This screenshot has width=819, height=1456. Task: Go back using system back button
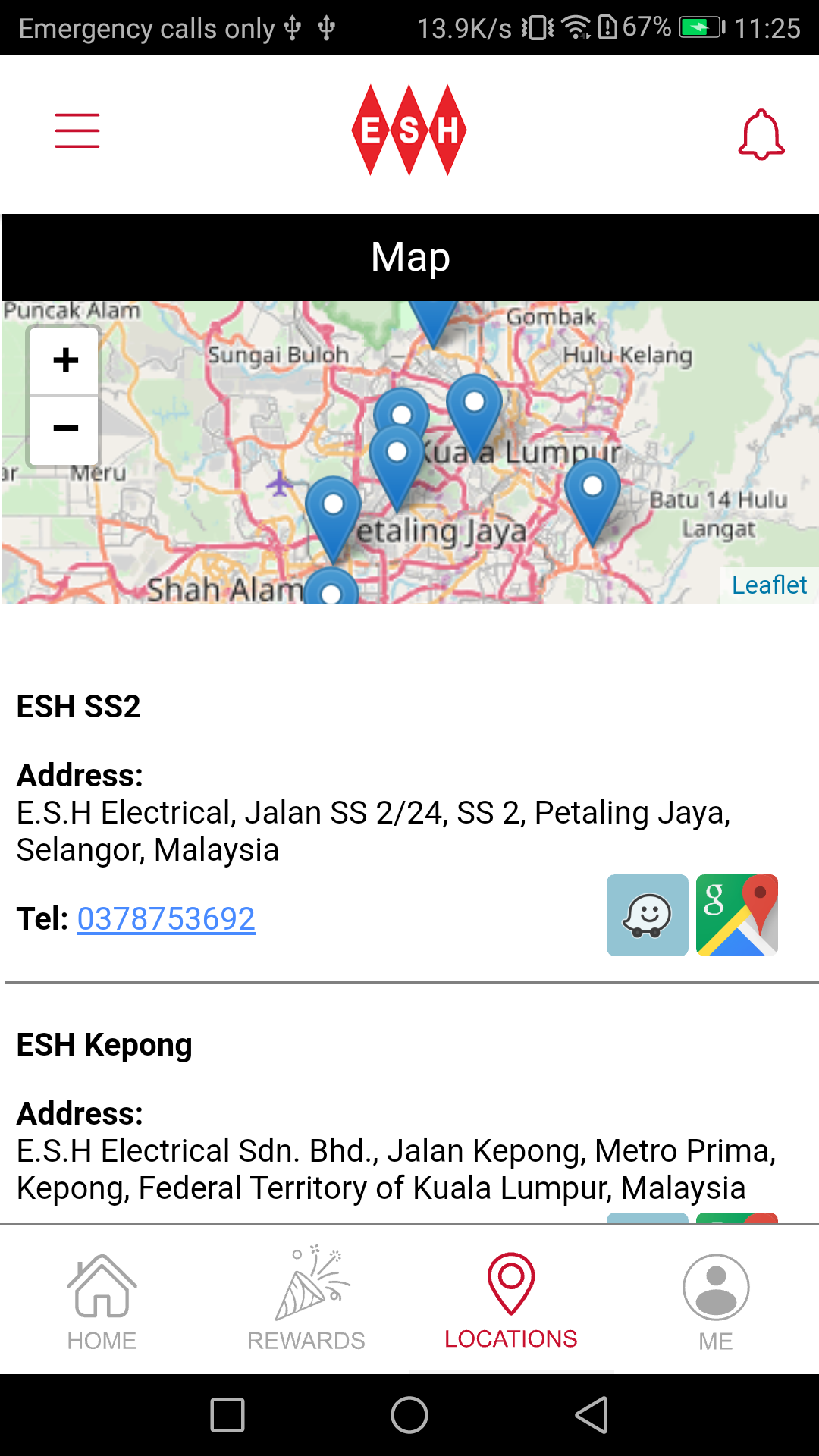tap(592, 1415)
